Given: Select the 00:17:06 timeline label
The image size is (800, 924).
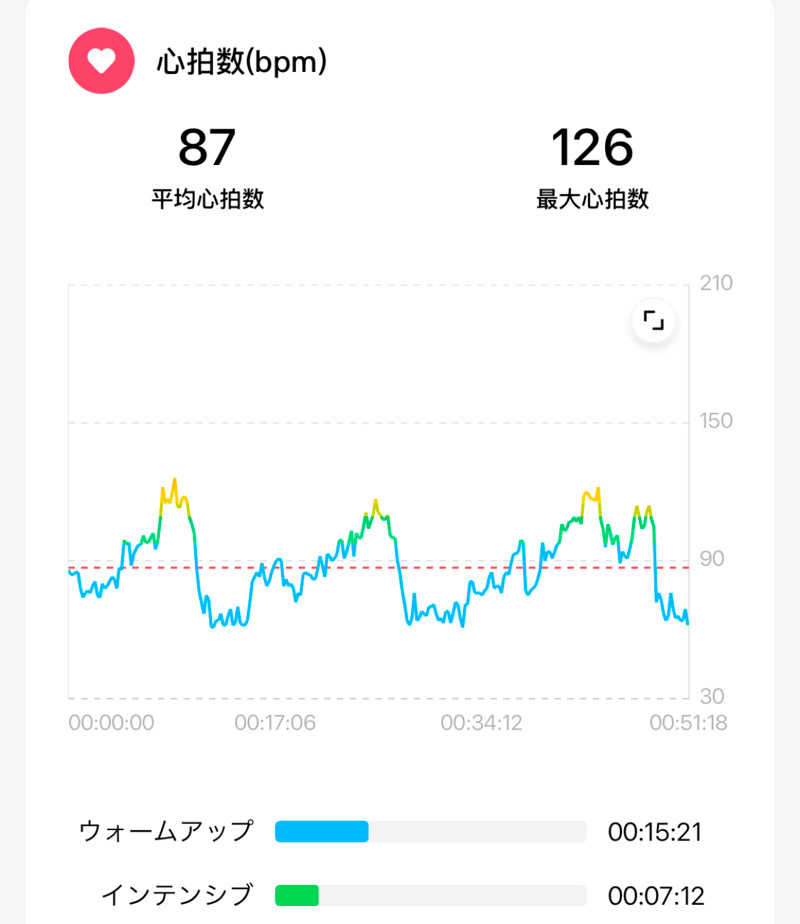Looking at the screenshot, I should coord(276,722).
